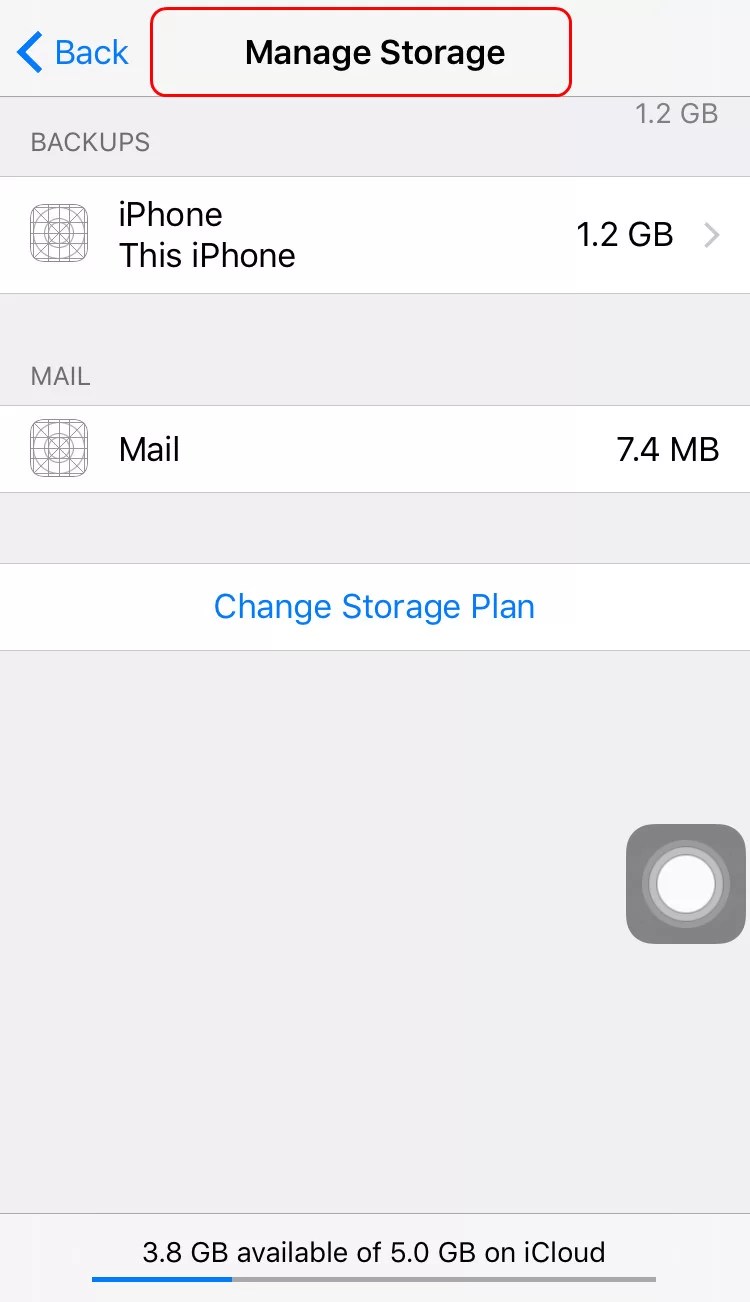Select the Manage Storage title
The width and height of the screenshot is (750, 1302).
[x=375, y=52]
